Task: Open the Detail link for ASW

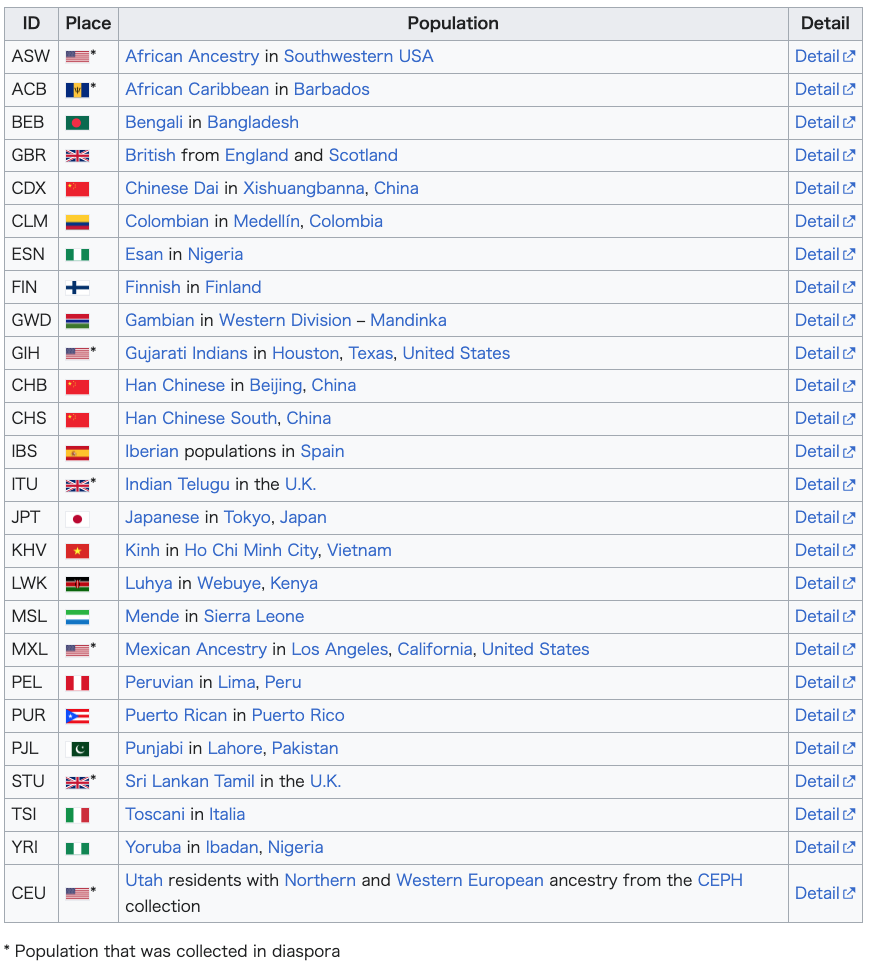Action: (824, 57)
